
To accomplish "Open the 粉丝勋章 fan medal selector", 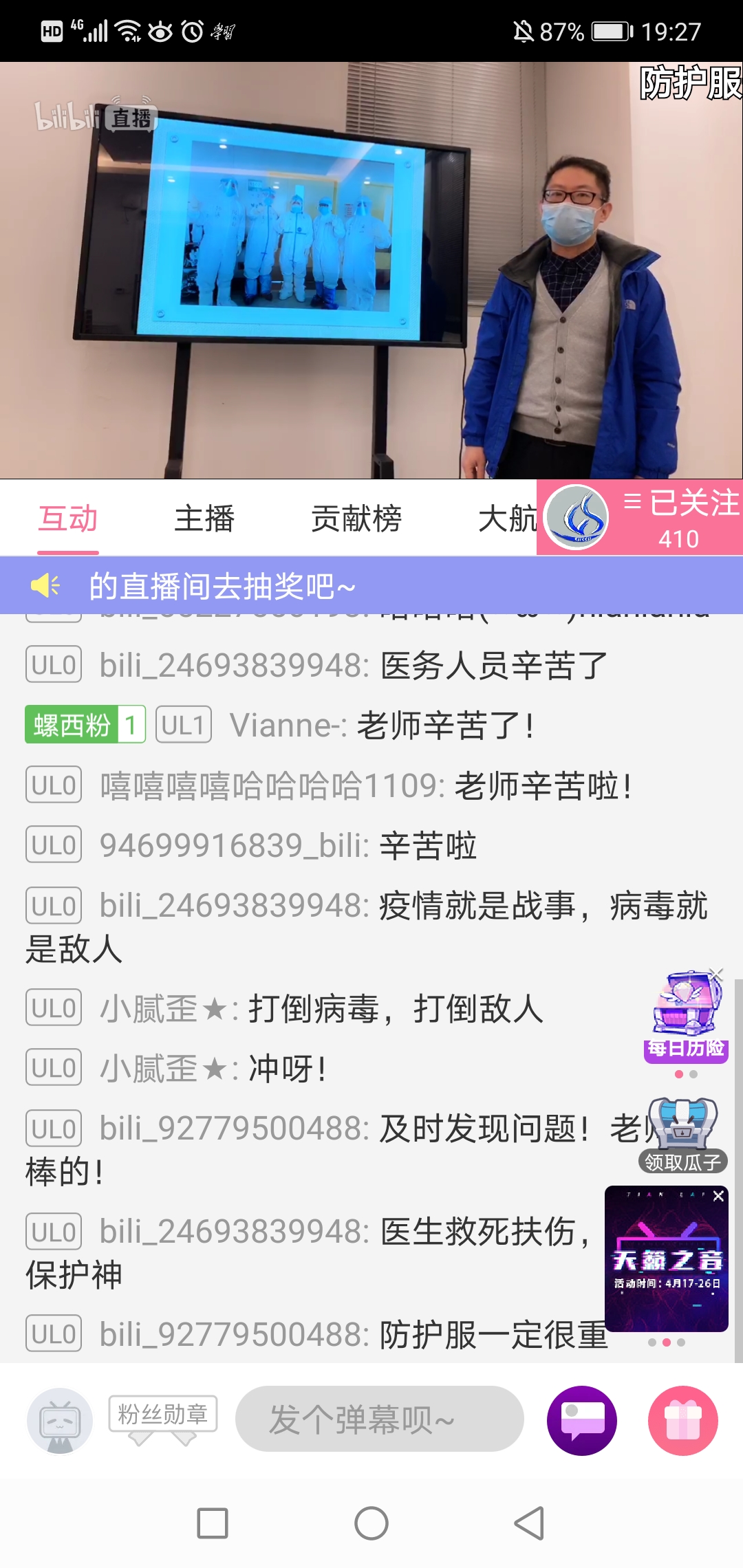I will (x=162, y=1415).
